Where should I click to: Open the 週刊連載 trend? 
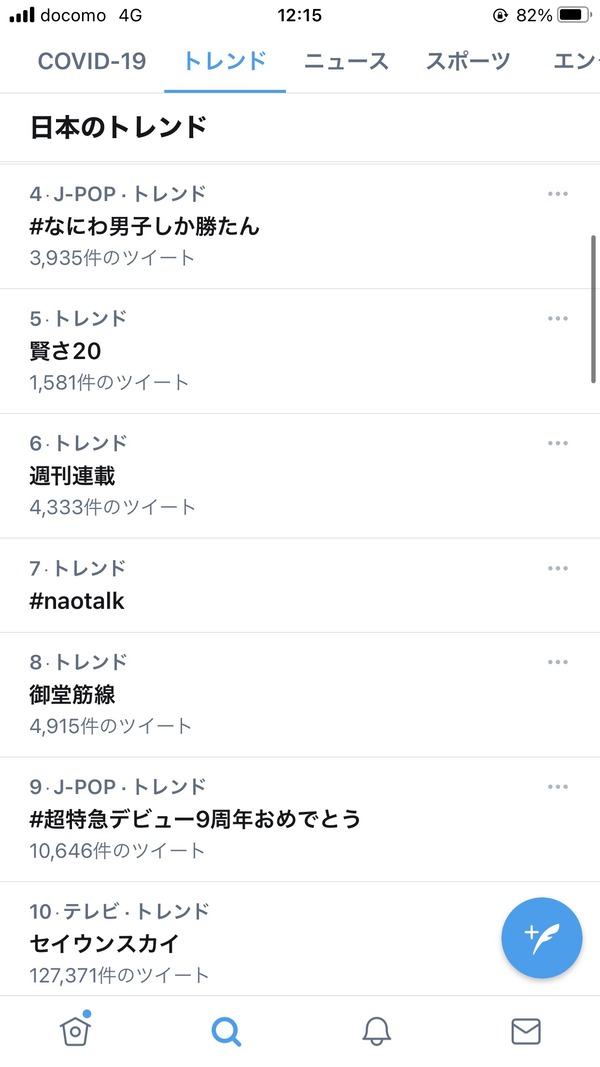click(300, 476)
